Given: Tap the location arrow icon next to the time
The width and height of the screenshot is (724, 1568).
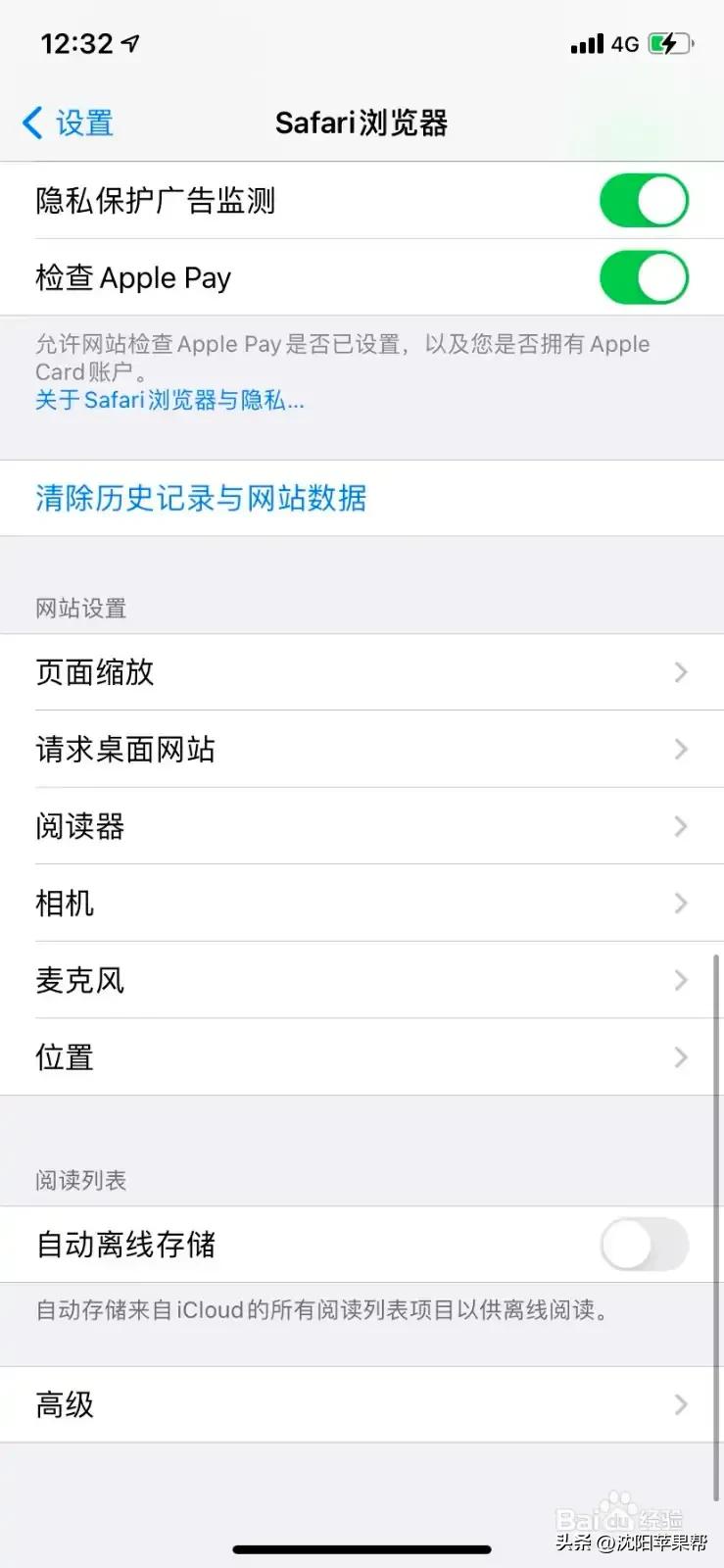Looking at the screenshot, I should tap(130, 42).
